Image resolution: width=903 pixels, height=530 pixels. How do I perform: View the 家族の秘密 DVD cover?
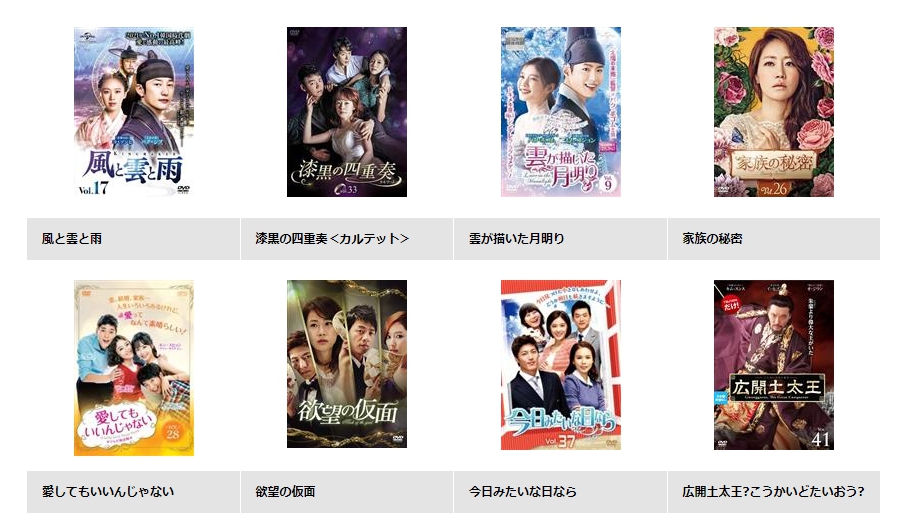773,112
